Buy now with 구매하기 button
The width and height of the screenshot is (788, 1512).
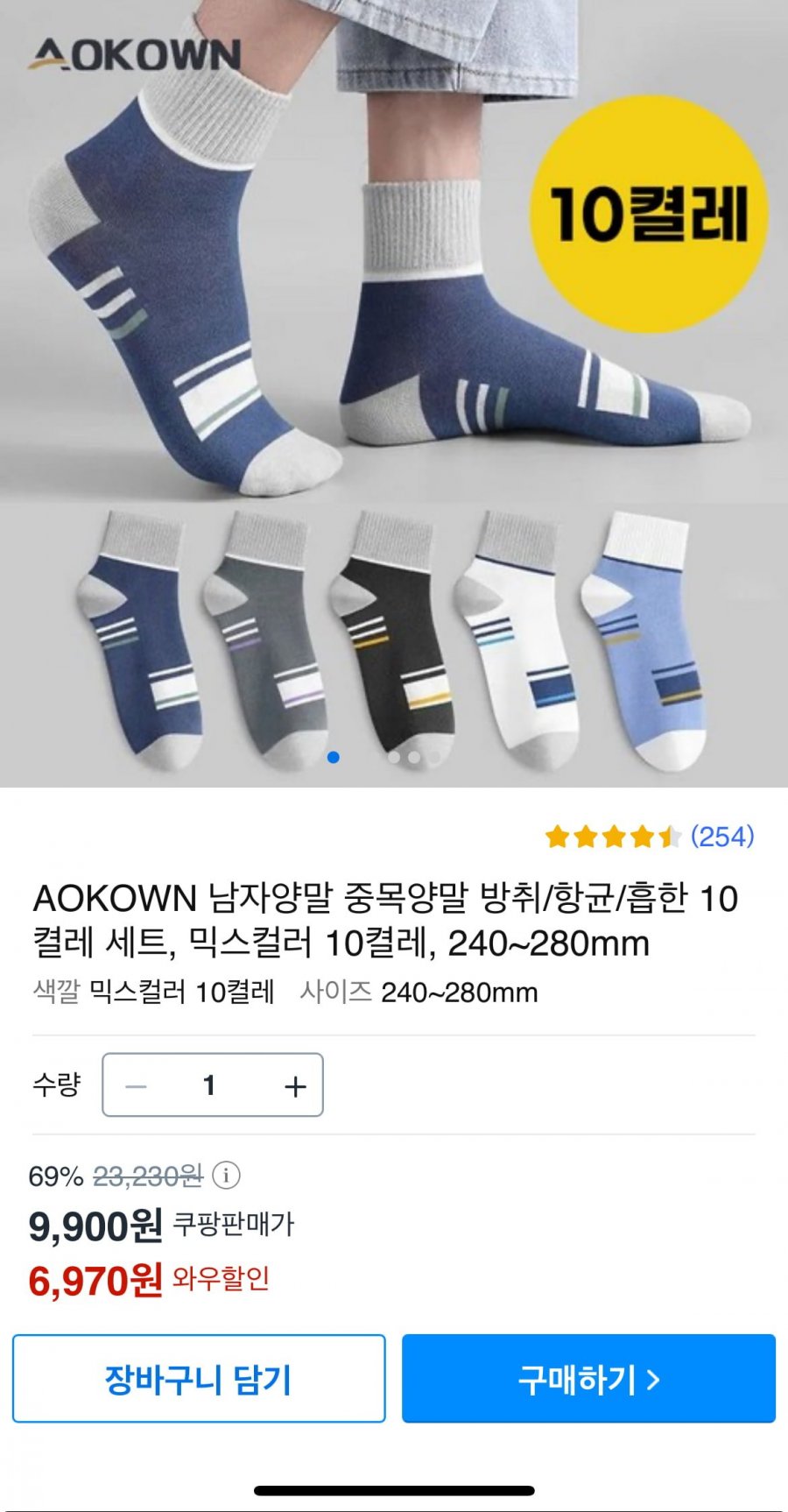pos(588,1379)
